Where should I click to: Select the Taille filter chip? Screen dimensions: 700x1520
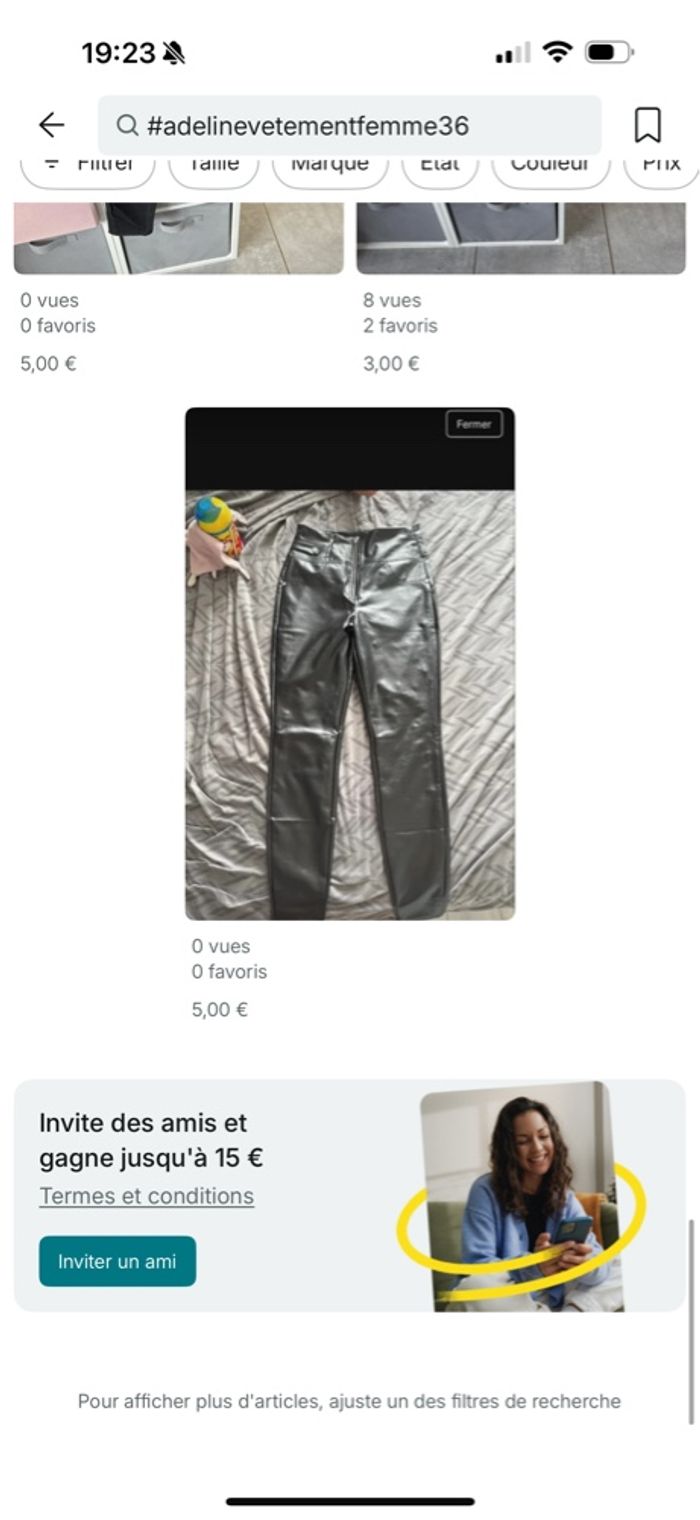(213, 167)
